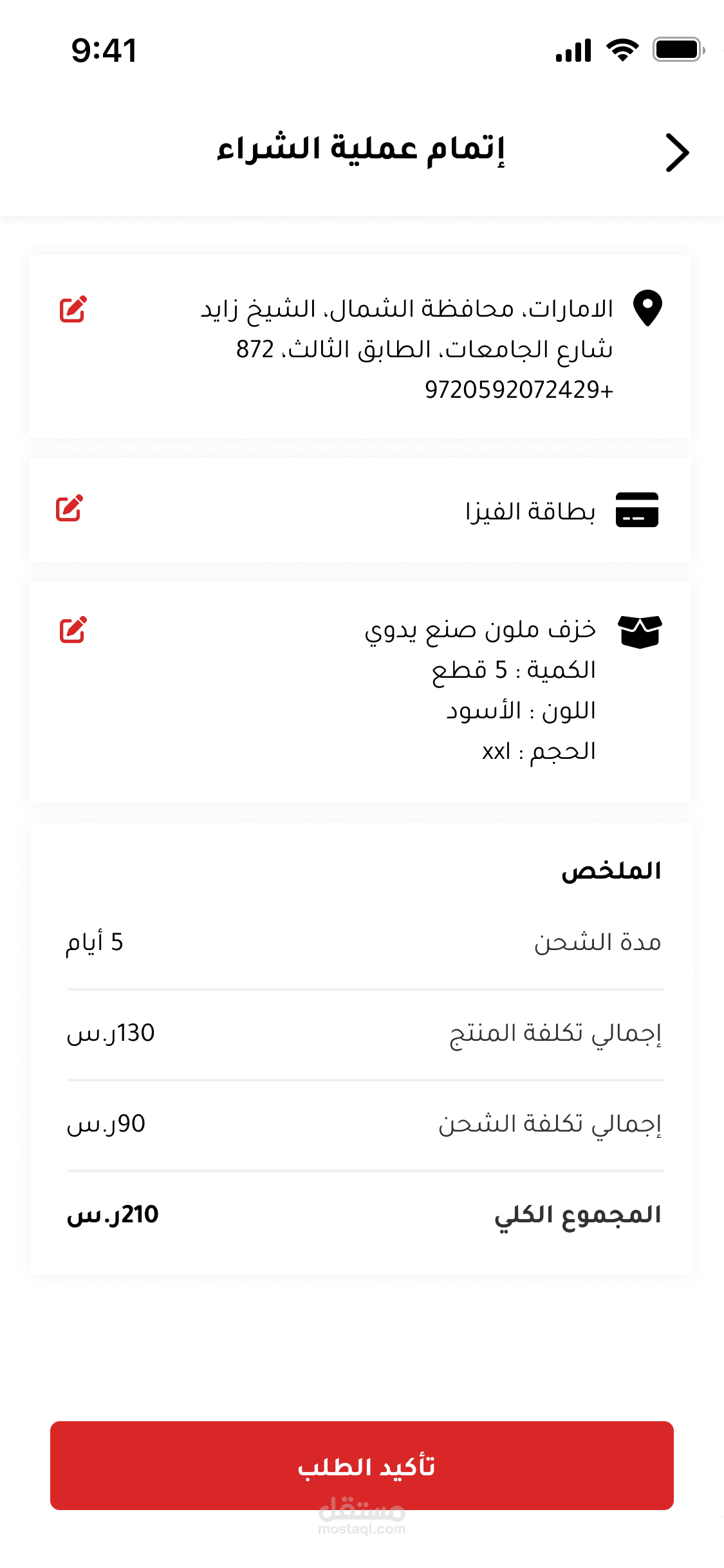Confirm the order with تأكيد الطلب

(362, 1466)
